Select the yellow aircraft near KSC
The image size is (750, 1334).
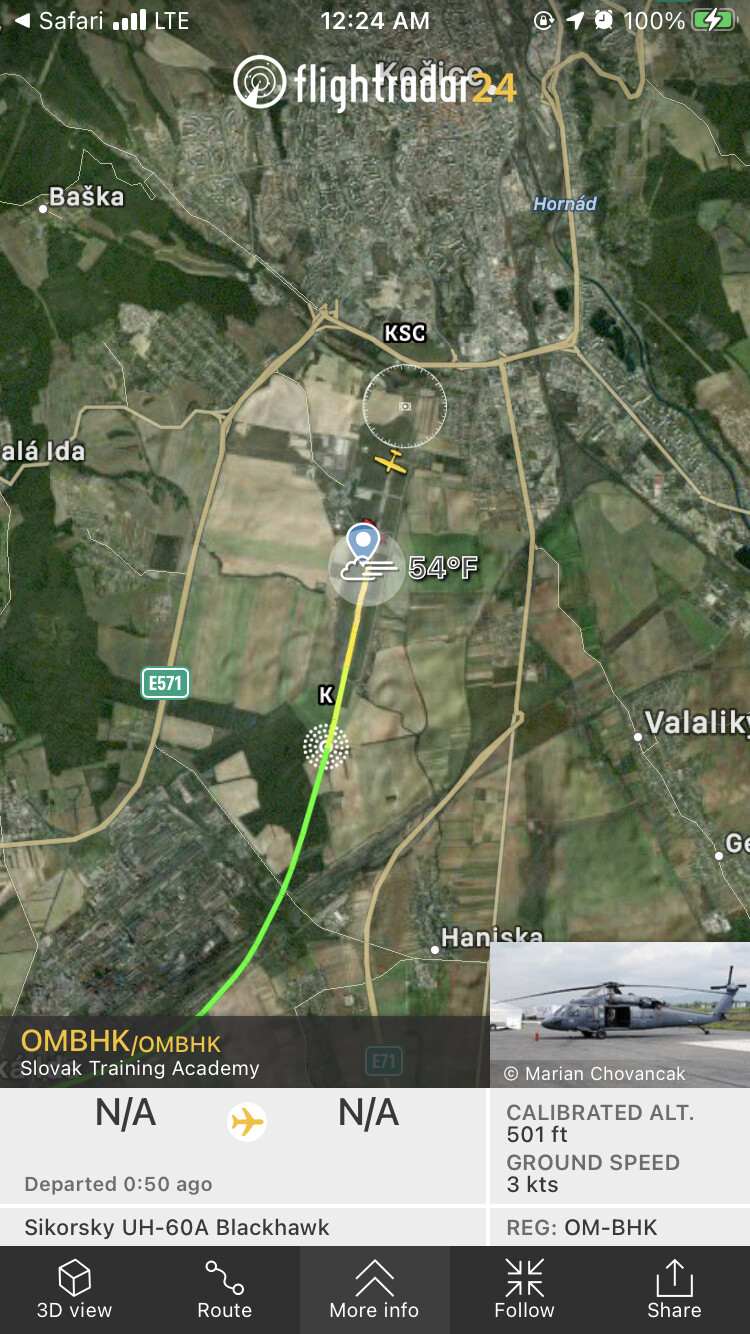[391, 462]
